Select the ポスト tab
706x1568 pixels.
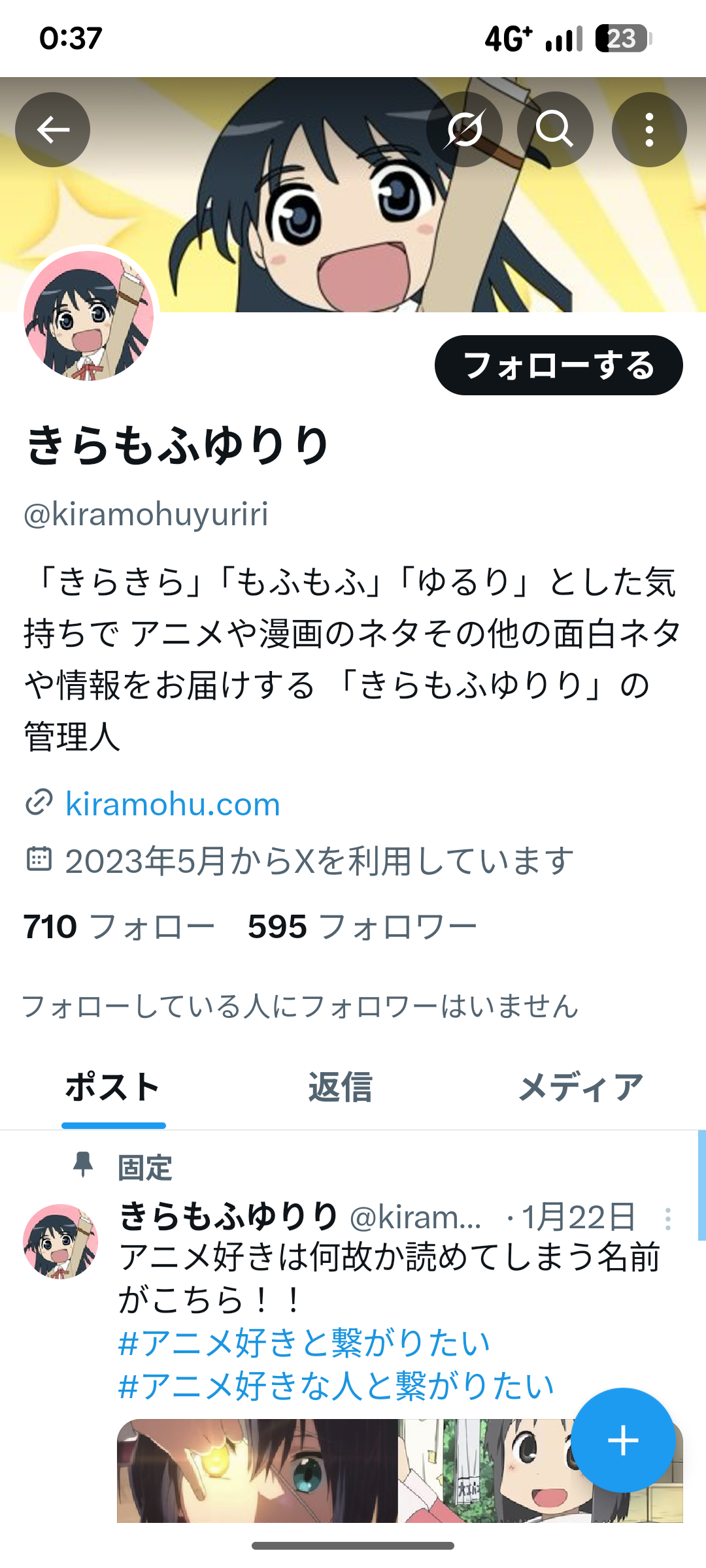(113, 1088)
